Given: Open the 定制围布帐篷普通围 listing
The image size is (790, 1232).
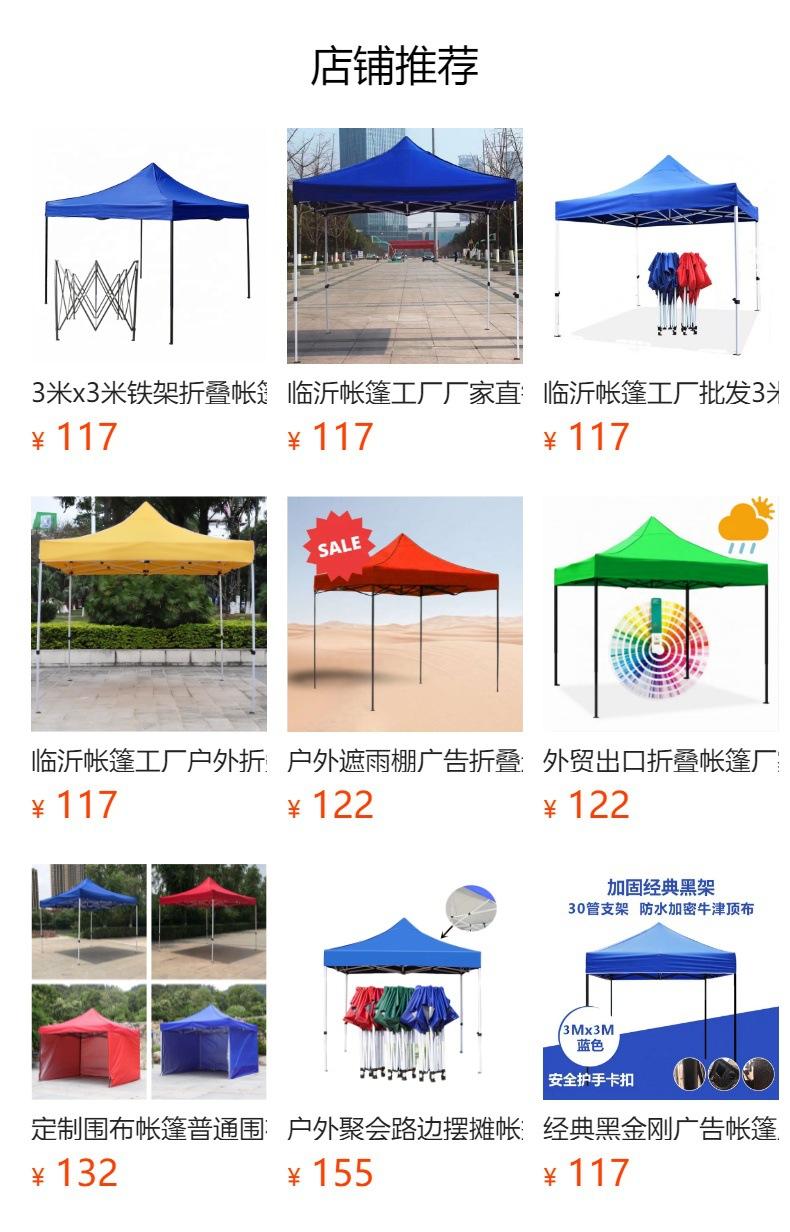Looking at the screenshot, I should coord(149,982).
